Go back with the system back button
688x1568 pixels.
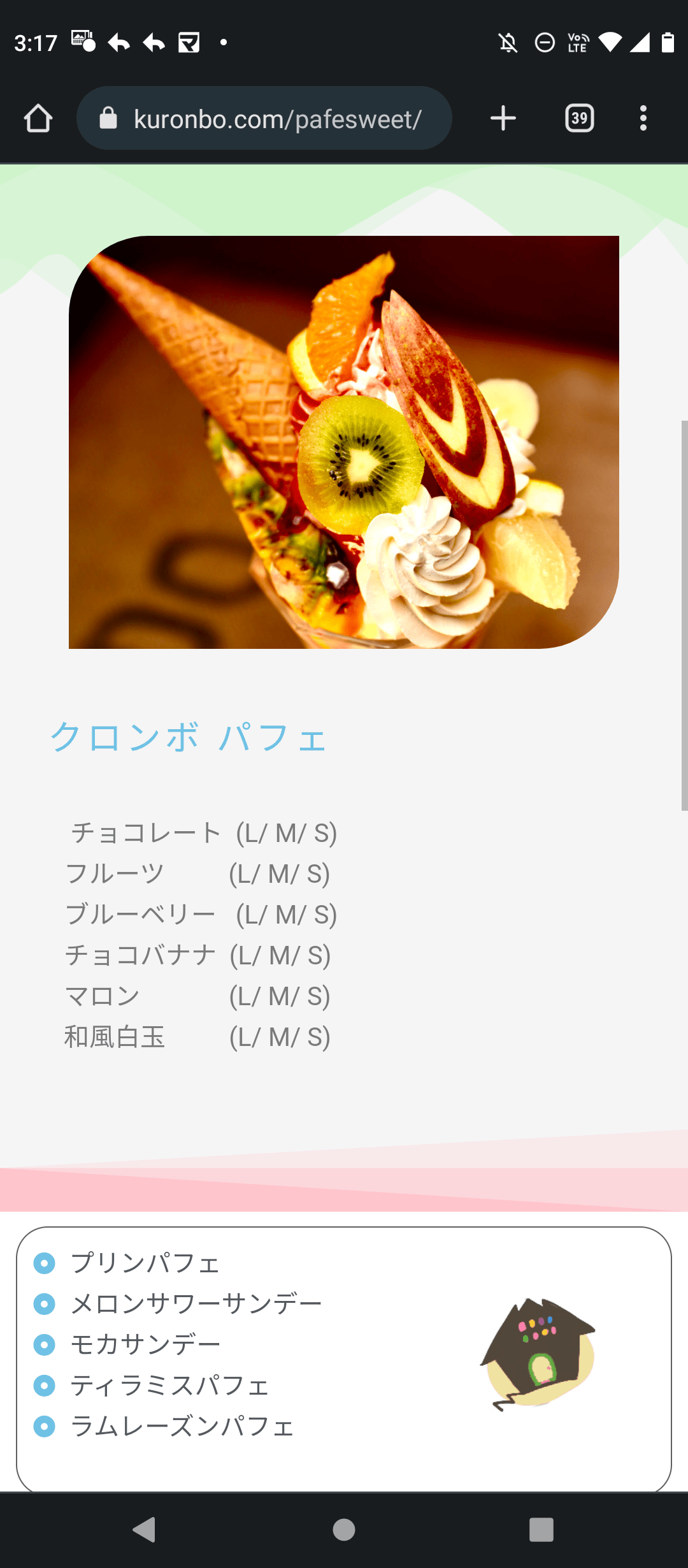(x=145, y=1529)
